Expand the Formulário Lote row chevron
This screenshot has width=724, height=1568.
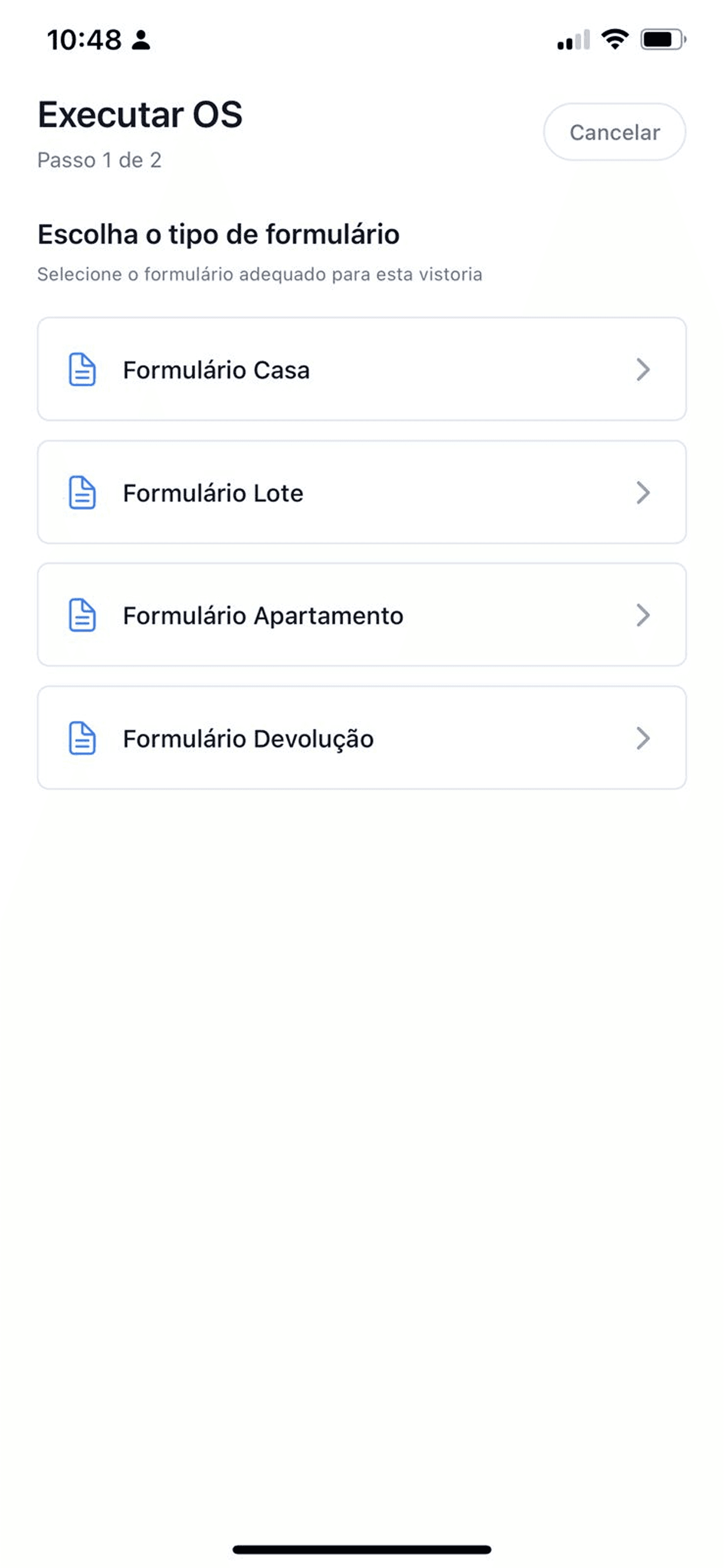643,493
